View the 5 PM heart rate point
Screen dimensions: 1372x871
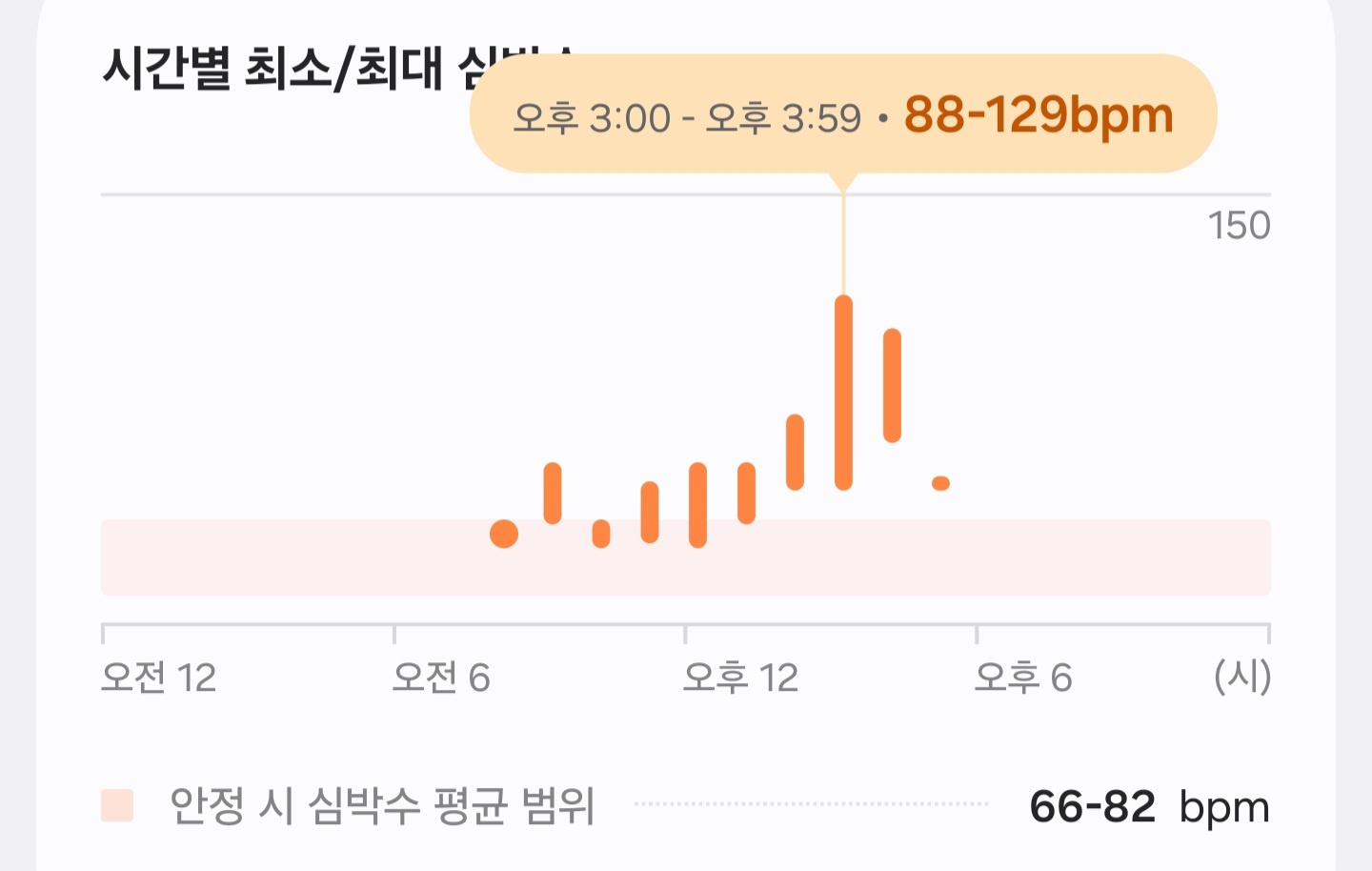[940, 483]
